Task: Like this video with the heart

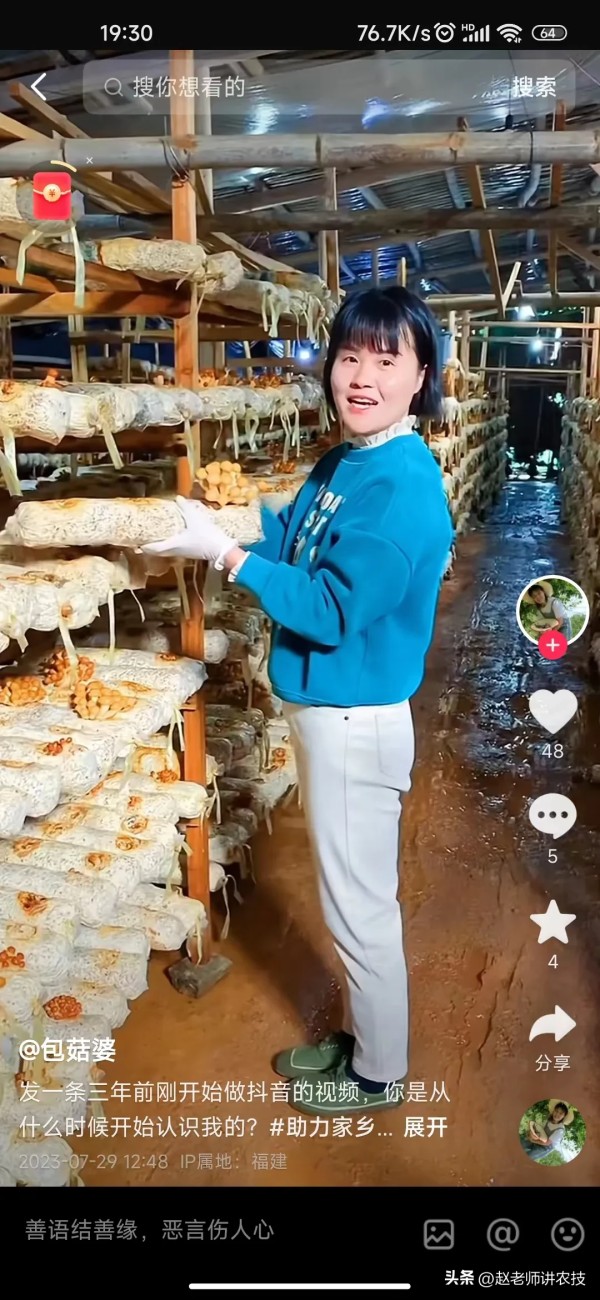Action: coord(552,712)
